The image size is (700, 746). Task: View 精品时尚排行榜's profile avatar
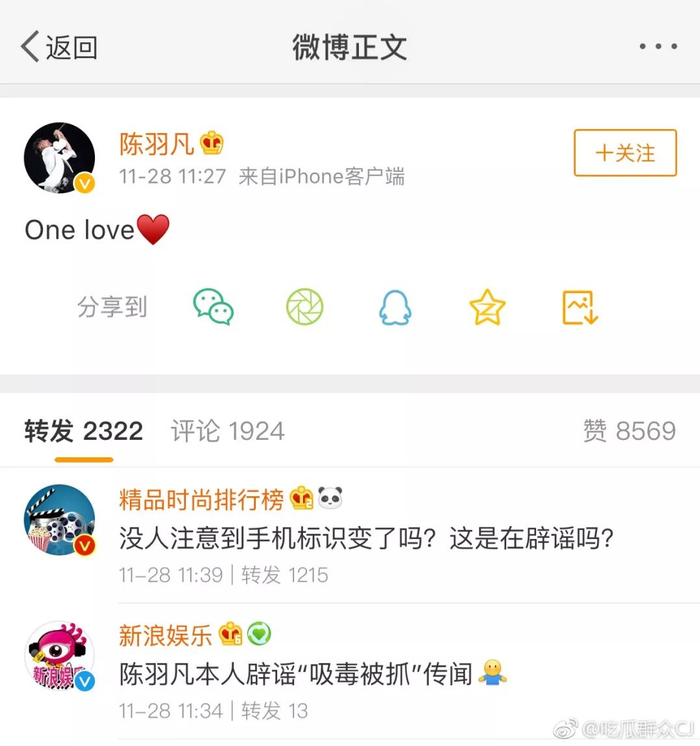59,520
